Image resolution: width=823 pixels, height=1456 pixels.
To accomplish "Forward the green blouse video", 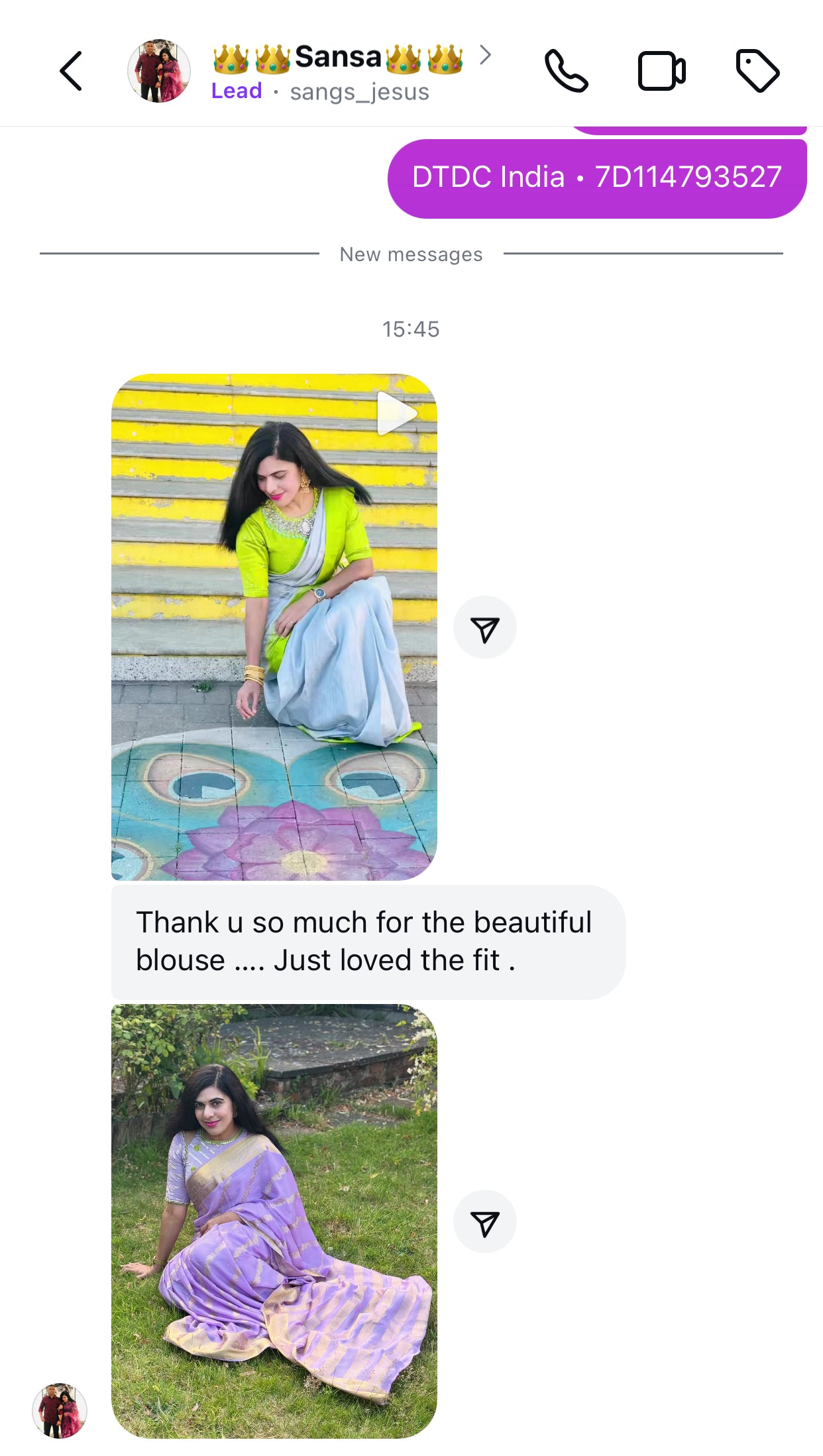I will pos(484,628).
